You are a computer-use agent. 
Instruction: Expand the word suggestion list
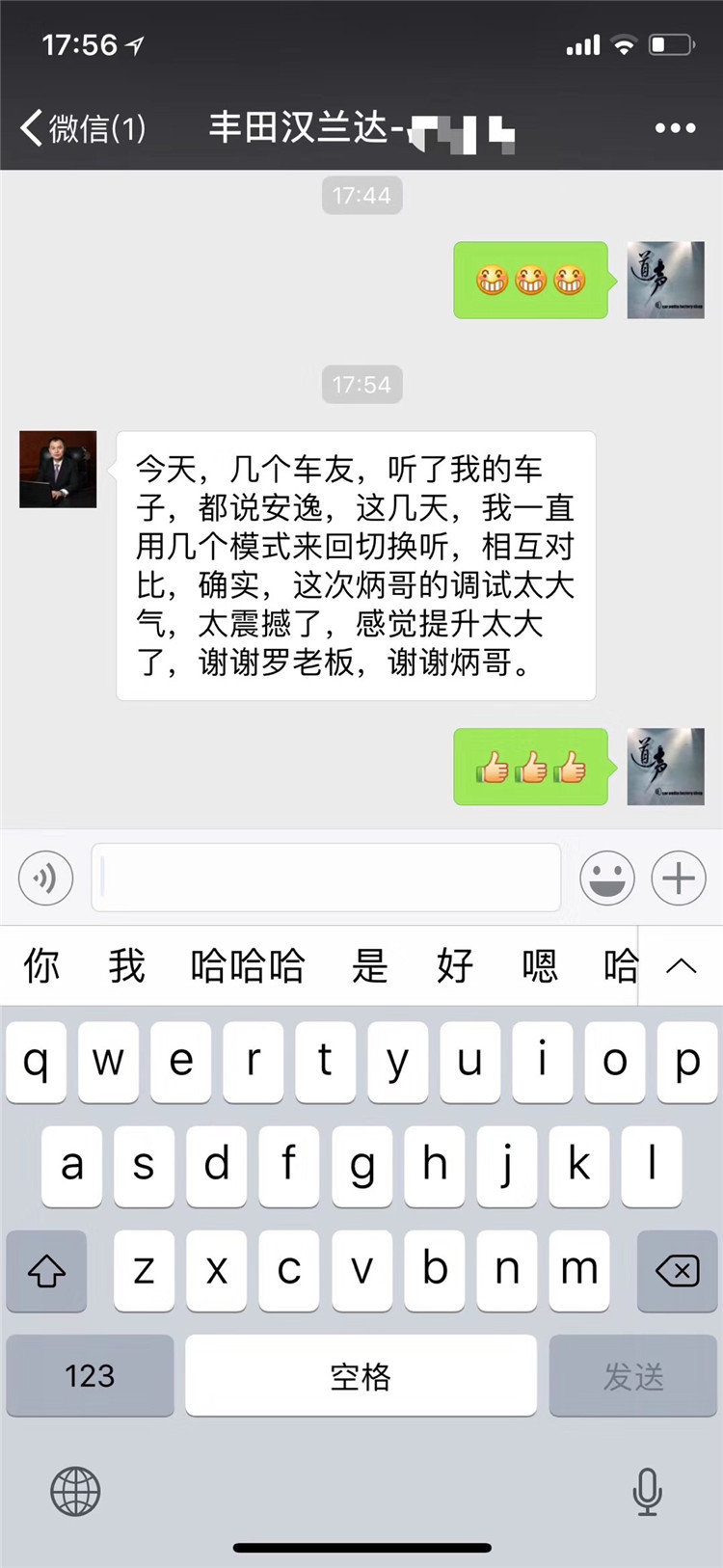pyautogui.click(x=681, y=965)
